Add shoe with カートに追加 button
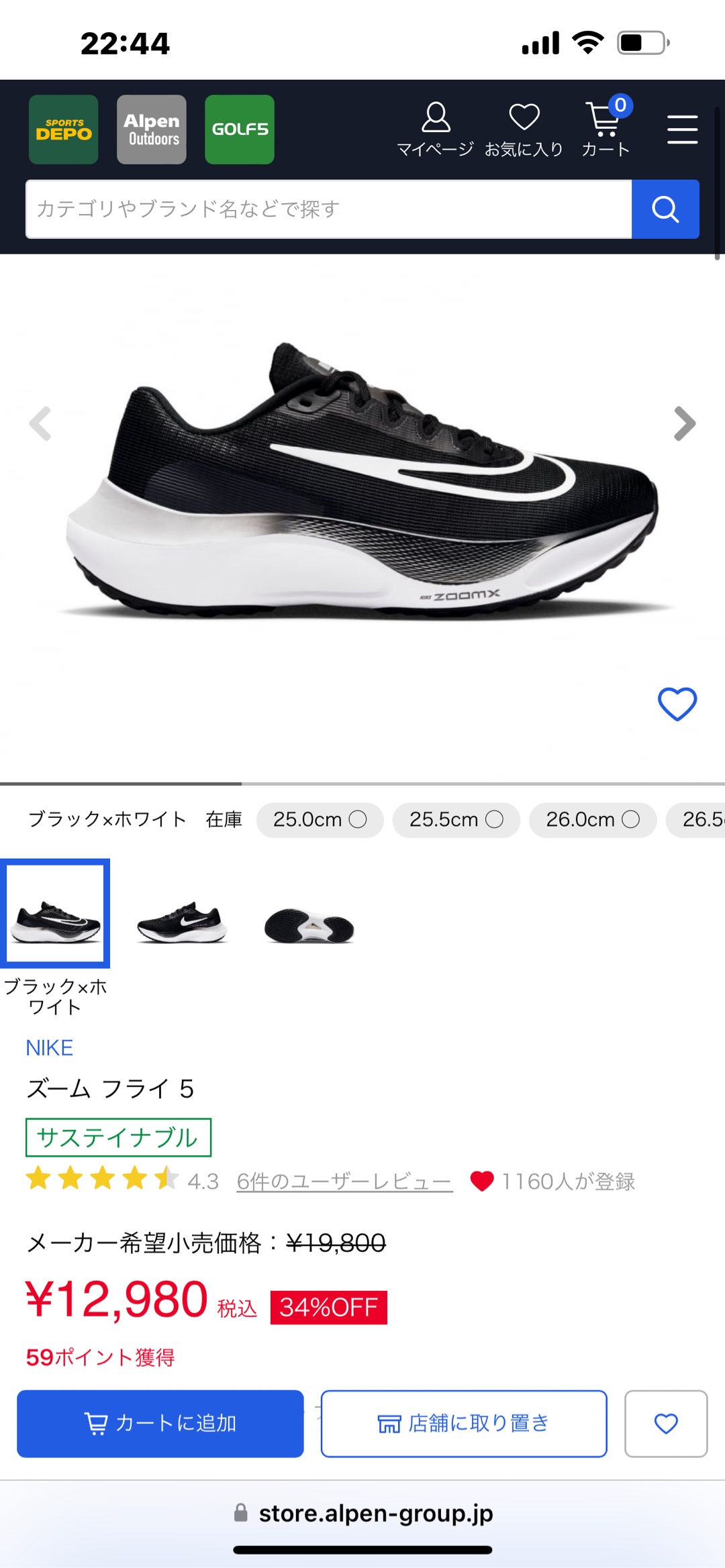 pyautogui.click(x=160, y=1423)
